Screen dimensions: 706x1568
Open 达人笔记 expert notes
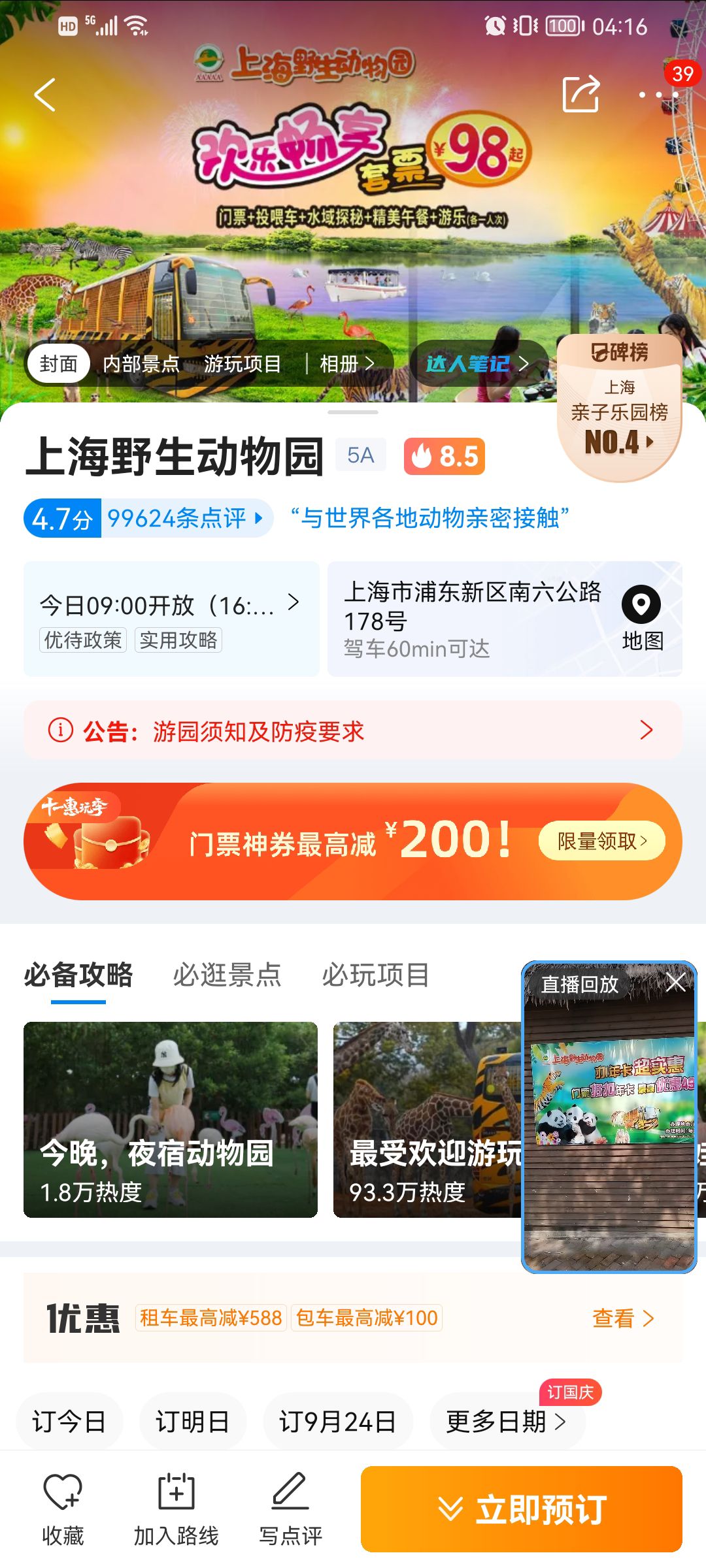click(477, 363)
